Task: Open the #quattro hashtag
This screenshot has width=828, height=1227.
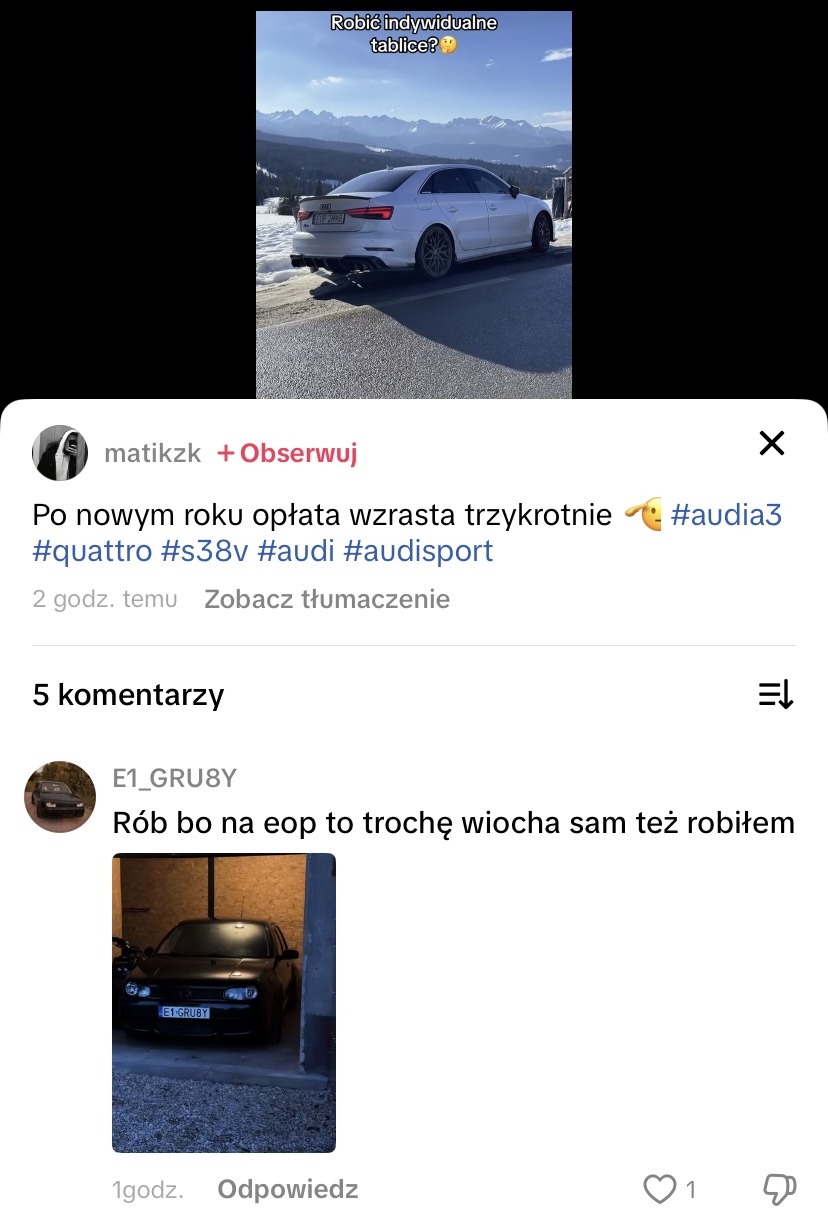Action: pyautogui.click(x=92, y=551)
